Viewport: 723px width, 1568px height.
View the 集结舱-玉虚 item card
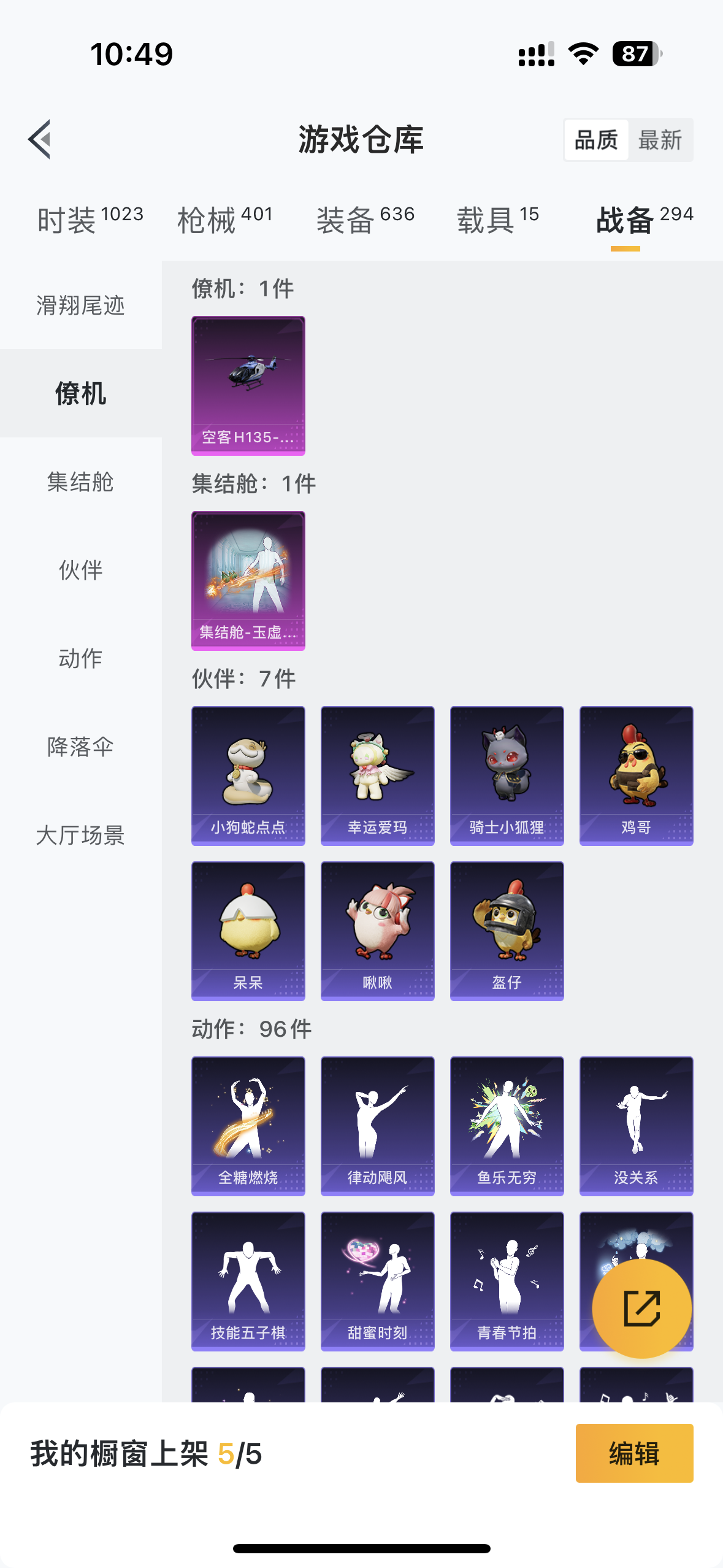(248, 580)
